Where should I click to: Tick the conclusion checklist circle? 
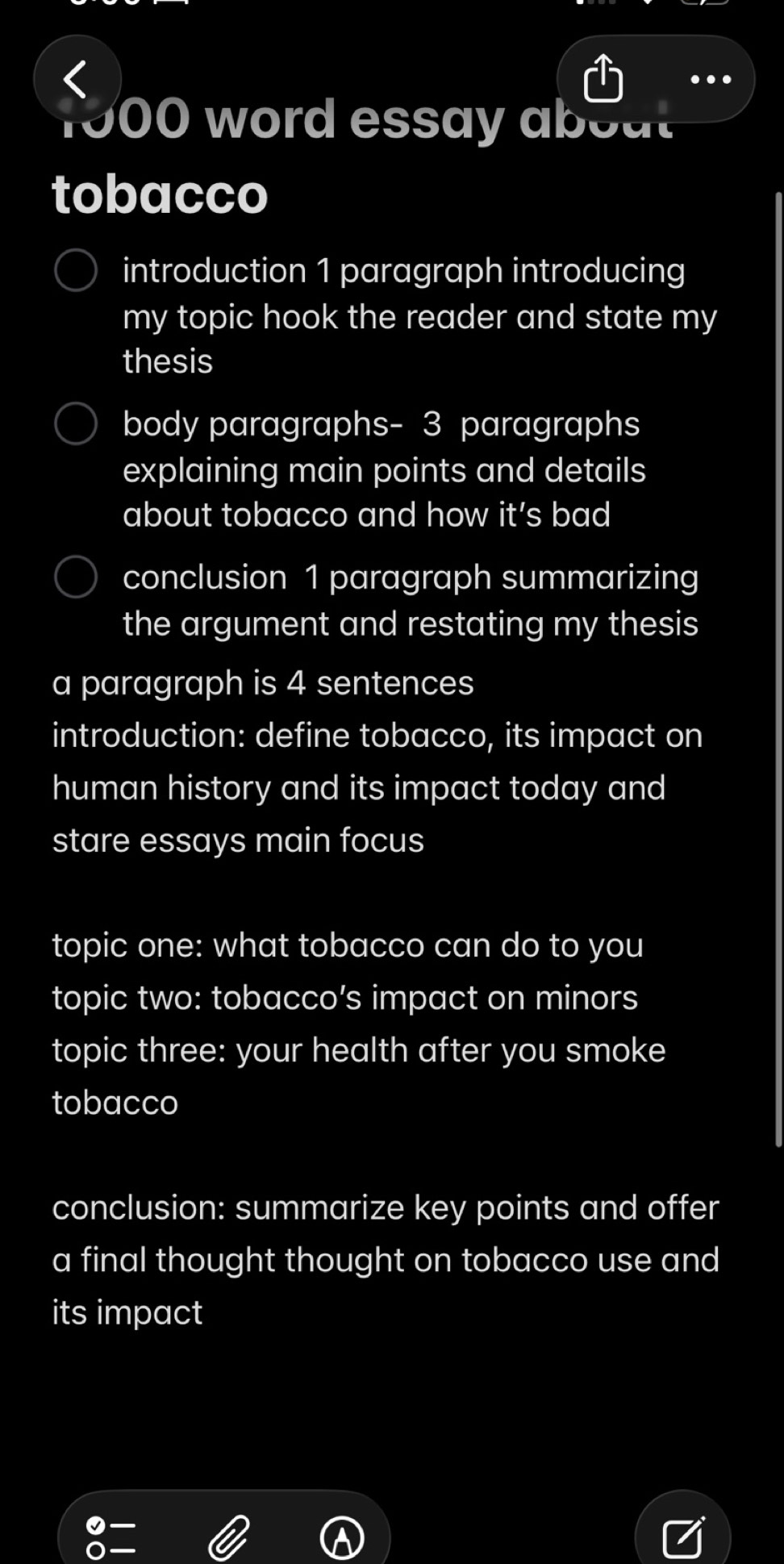(x=76, y=577)
